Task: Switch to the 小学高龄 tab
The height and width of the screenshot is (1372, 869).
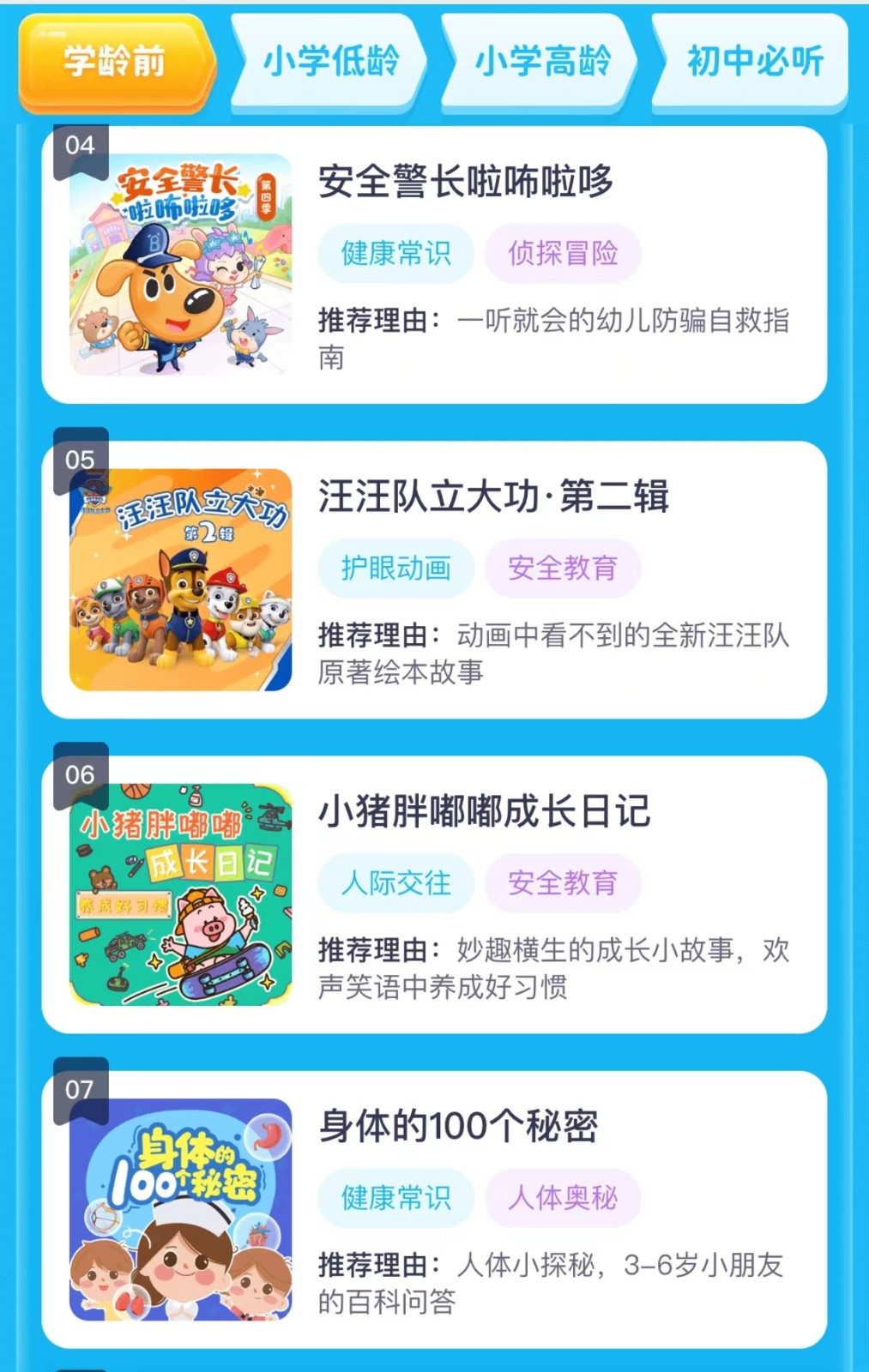Action: (542, 62)
